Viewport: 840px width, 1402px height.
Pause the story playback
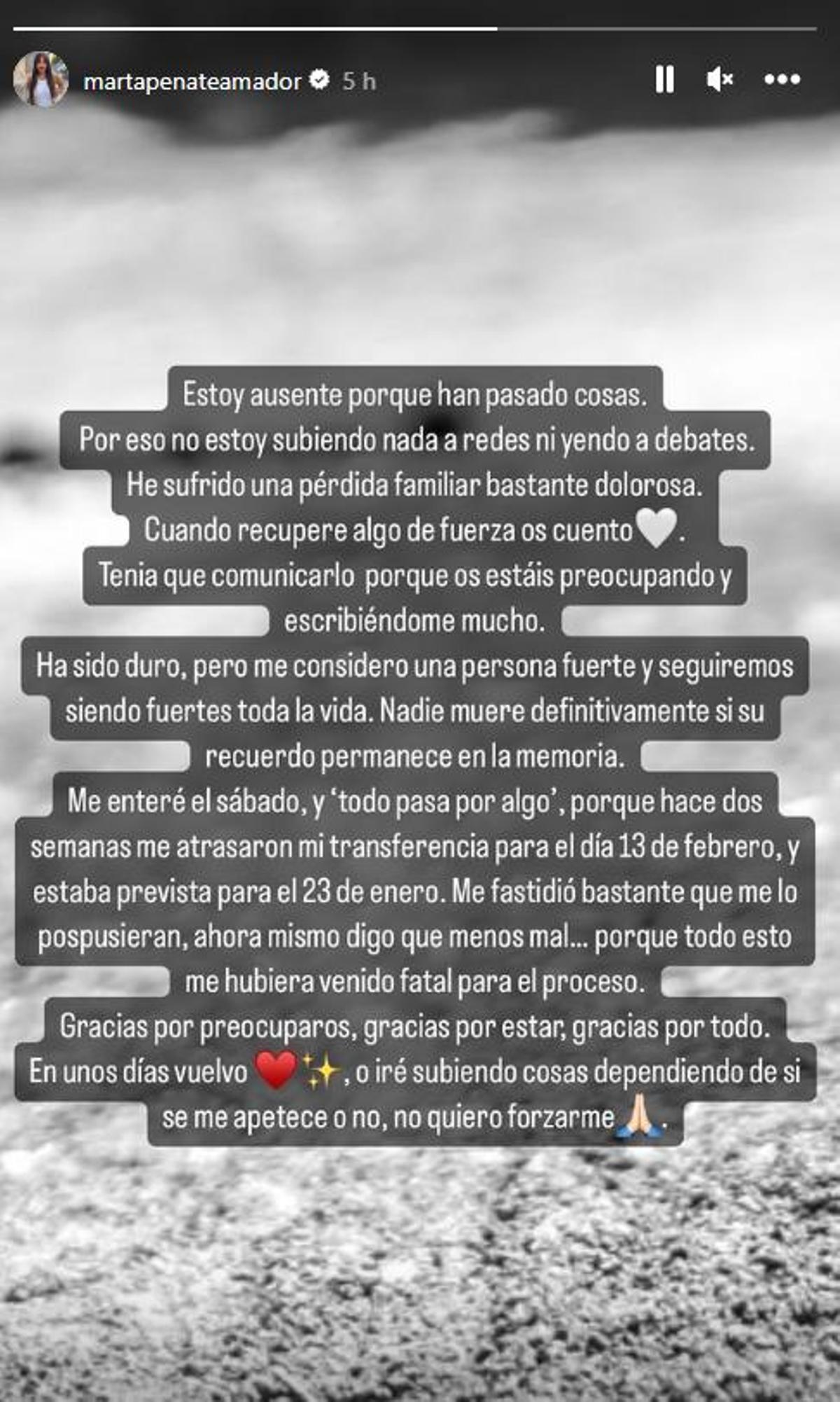point(664,79)
